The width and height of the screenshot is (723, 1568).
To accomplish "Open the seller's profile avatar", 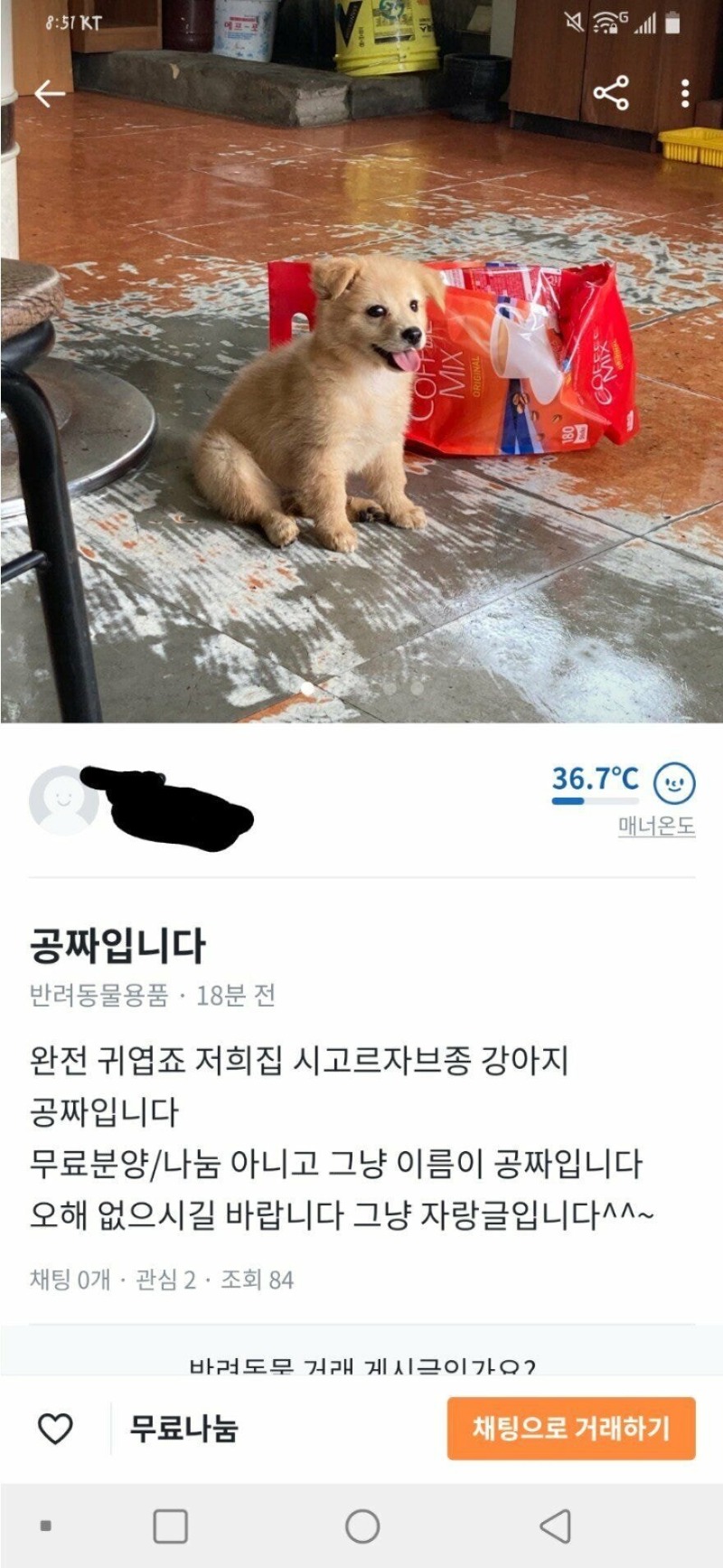I will click(63, 800).
